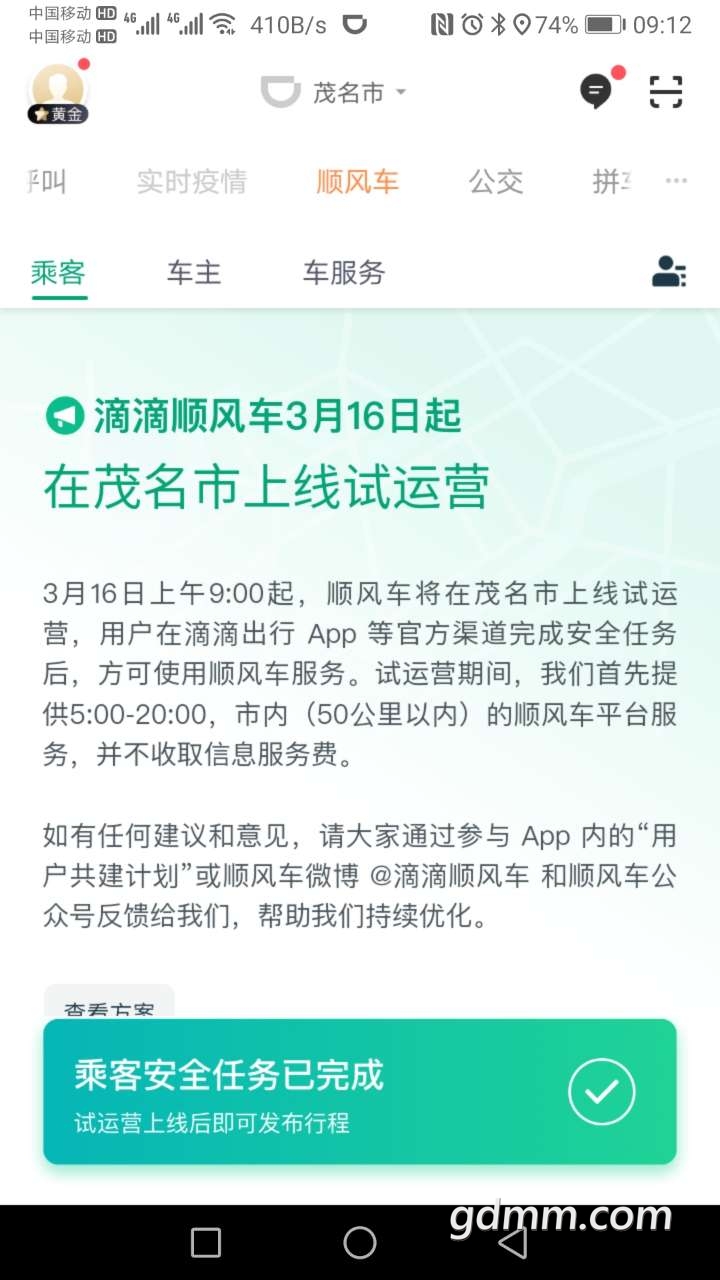This screenshot has width=720, height=1280.
Task: Open the scan code icon
Action: (x=665, y=92)
